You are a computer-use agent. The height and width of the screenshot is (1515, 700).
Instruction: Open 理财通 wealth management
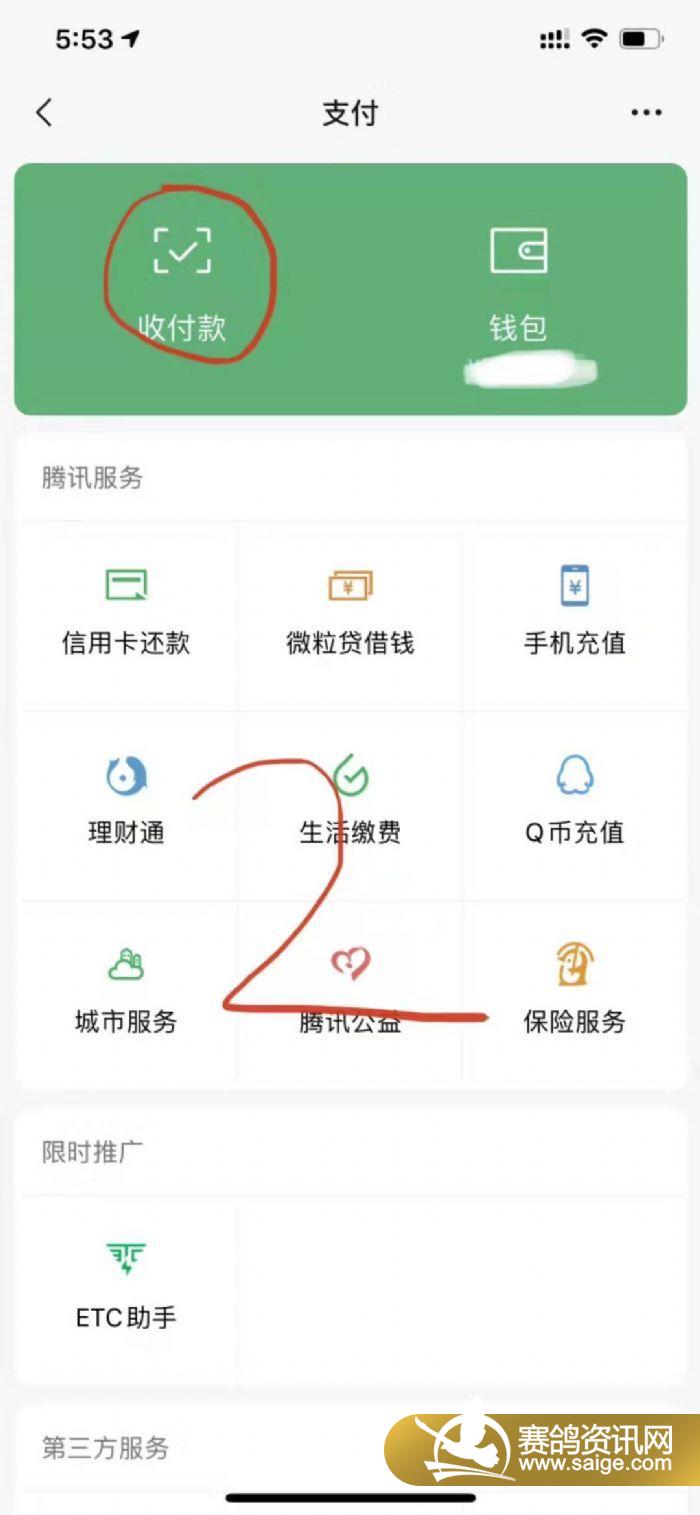click(126, 802)
